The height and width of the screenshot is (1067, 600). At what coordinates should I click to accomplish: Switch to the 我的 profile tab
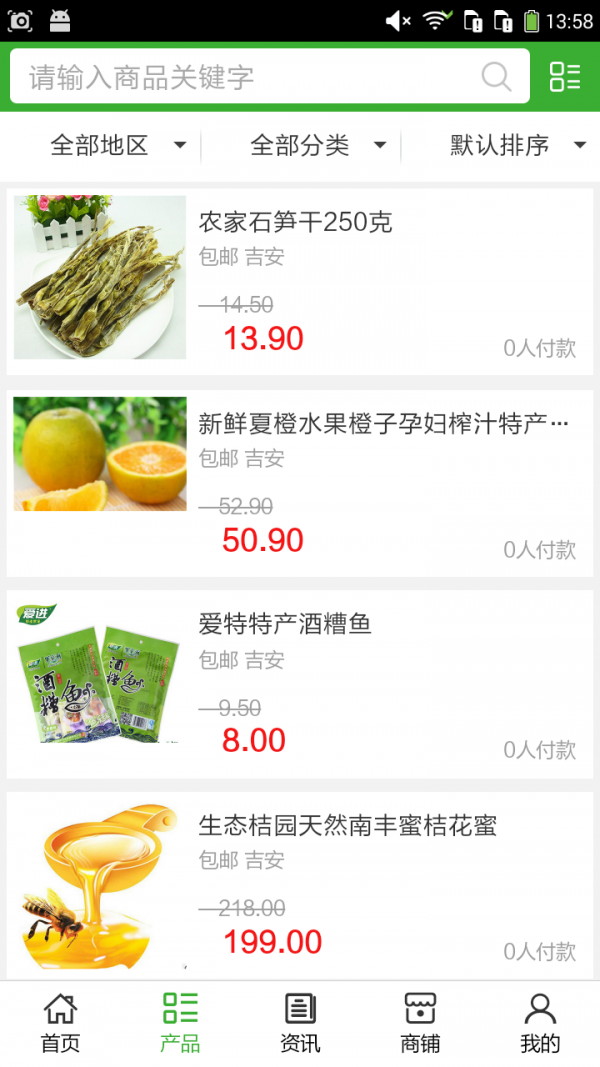pos(540,1023)
